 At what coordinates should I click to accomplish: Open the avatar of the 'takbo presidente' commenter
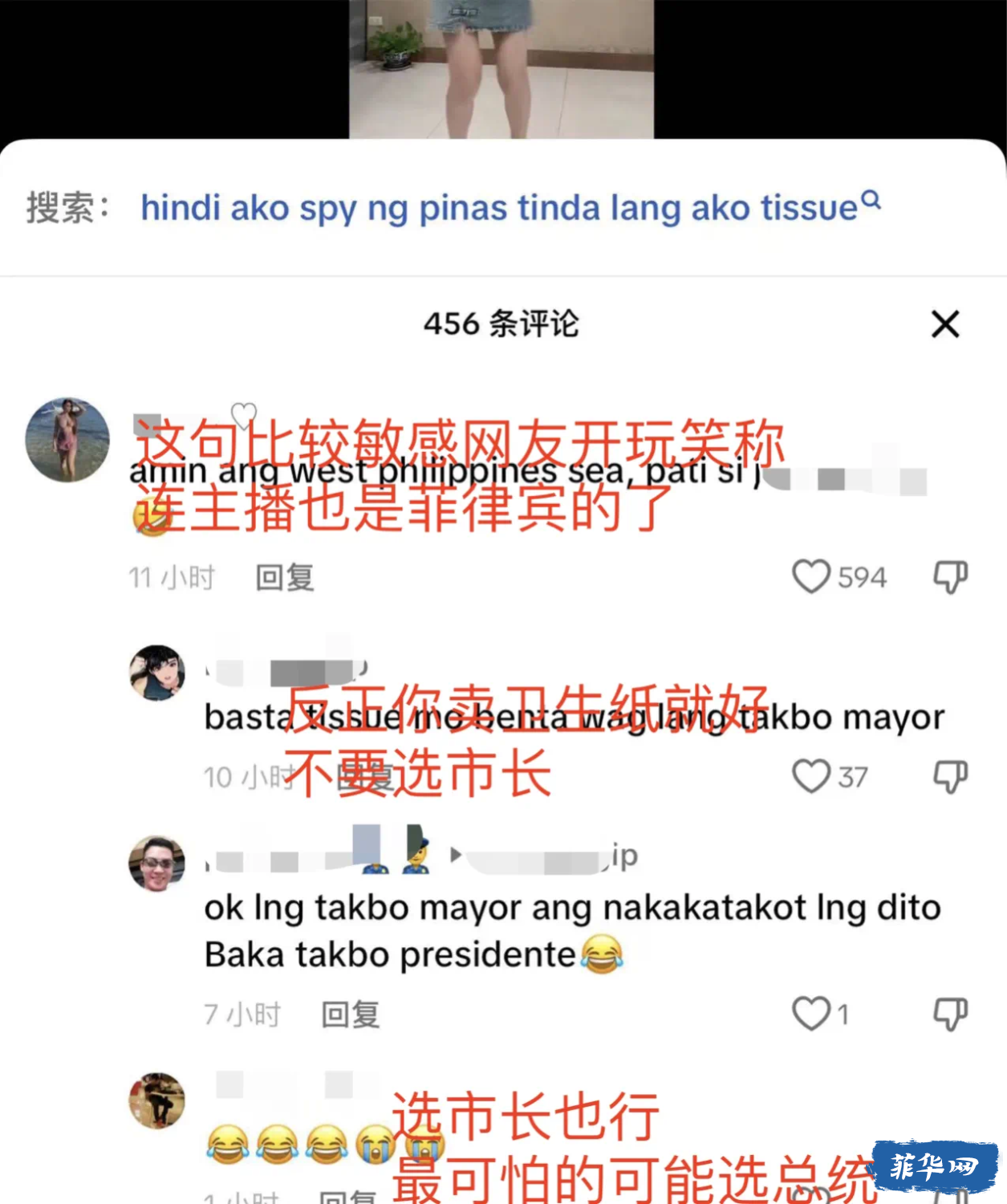coord(157,864)
